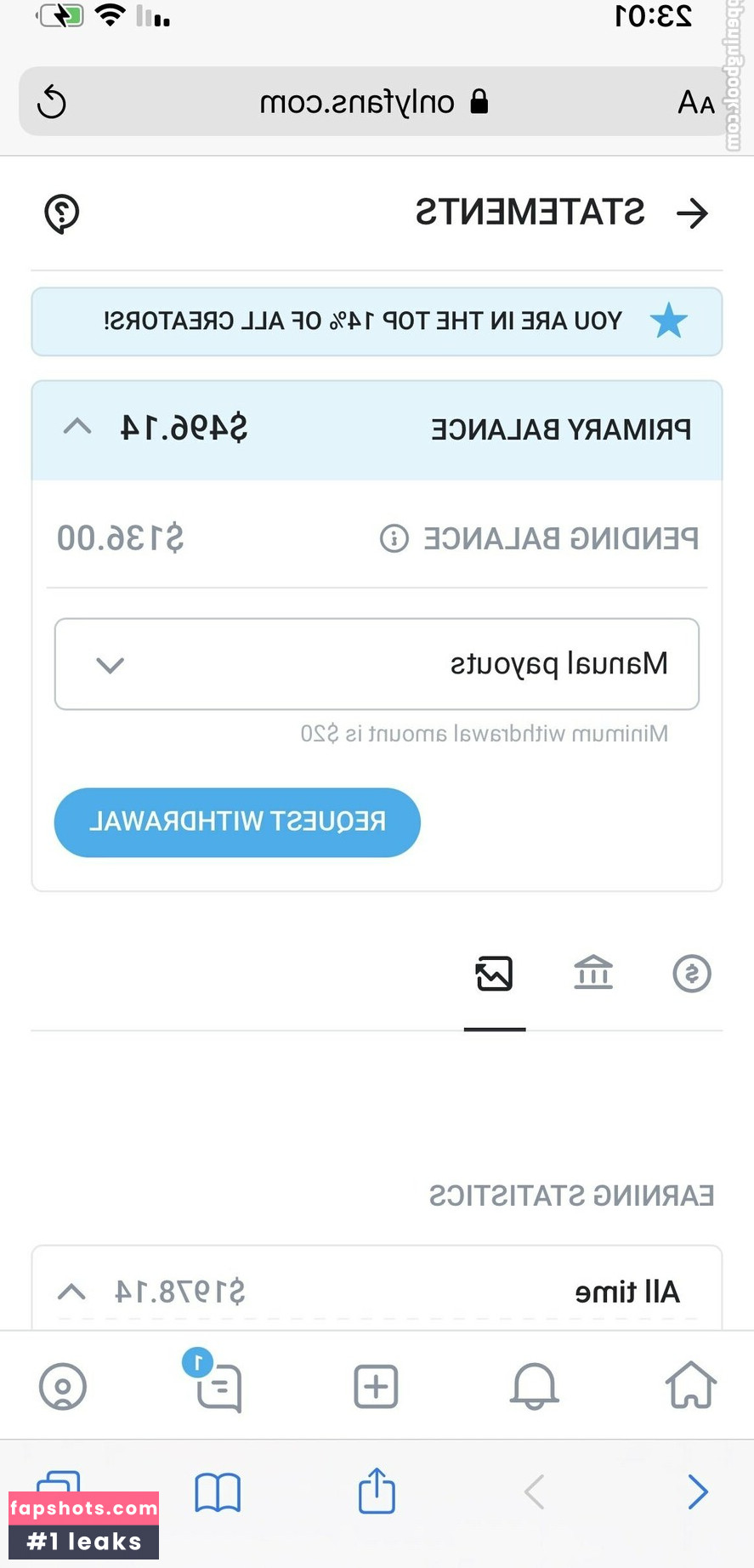
Task: Tap the back arrow beside STATEMENTS
Action: coord(692,213)
